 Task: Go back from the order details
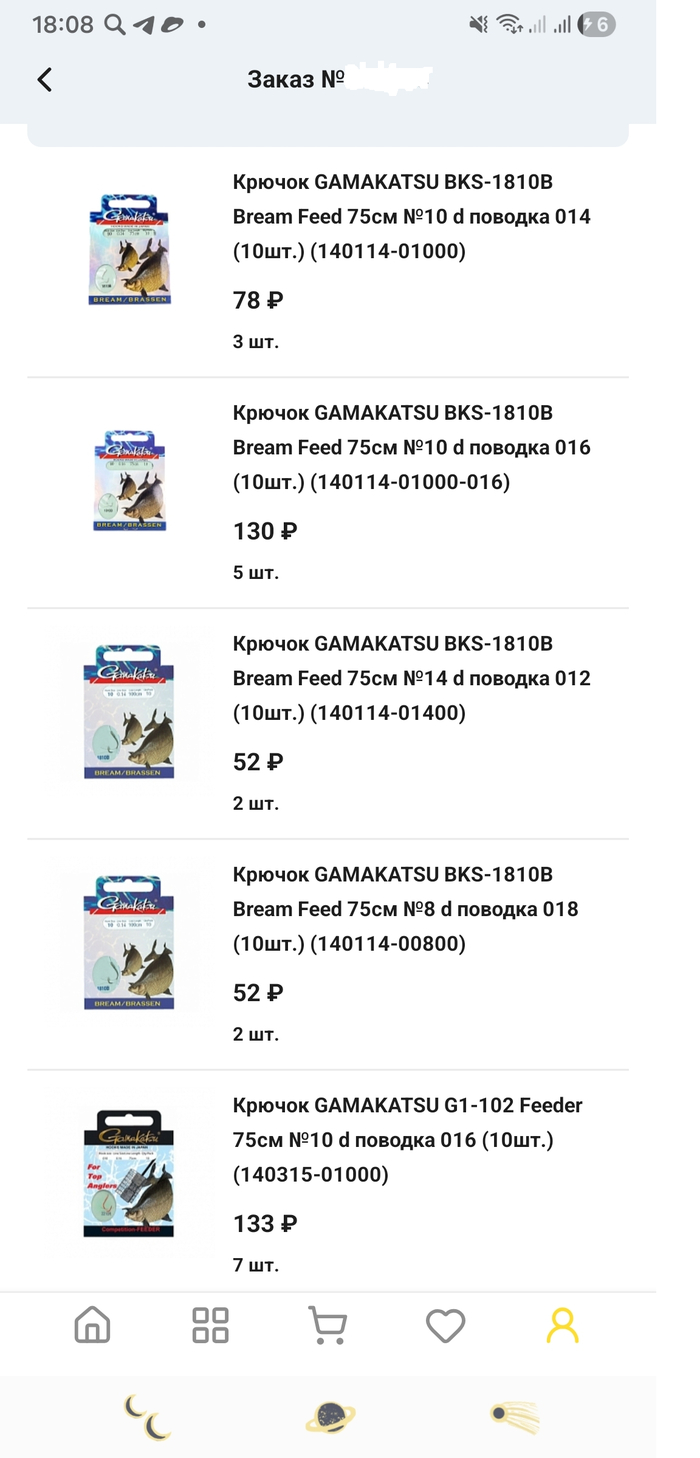pos(44,80)
